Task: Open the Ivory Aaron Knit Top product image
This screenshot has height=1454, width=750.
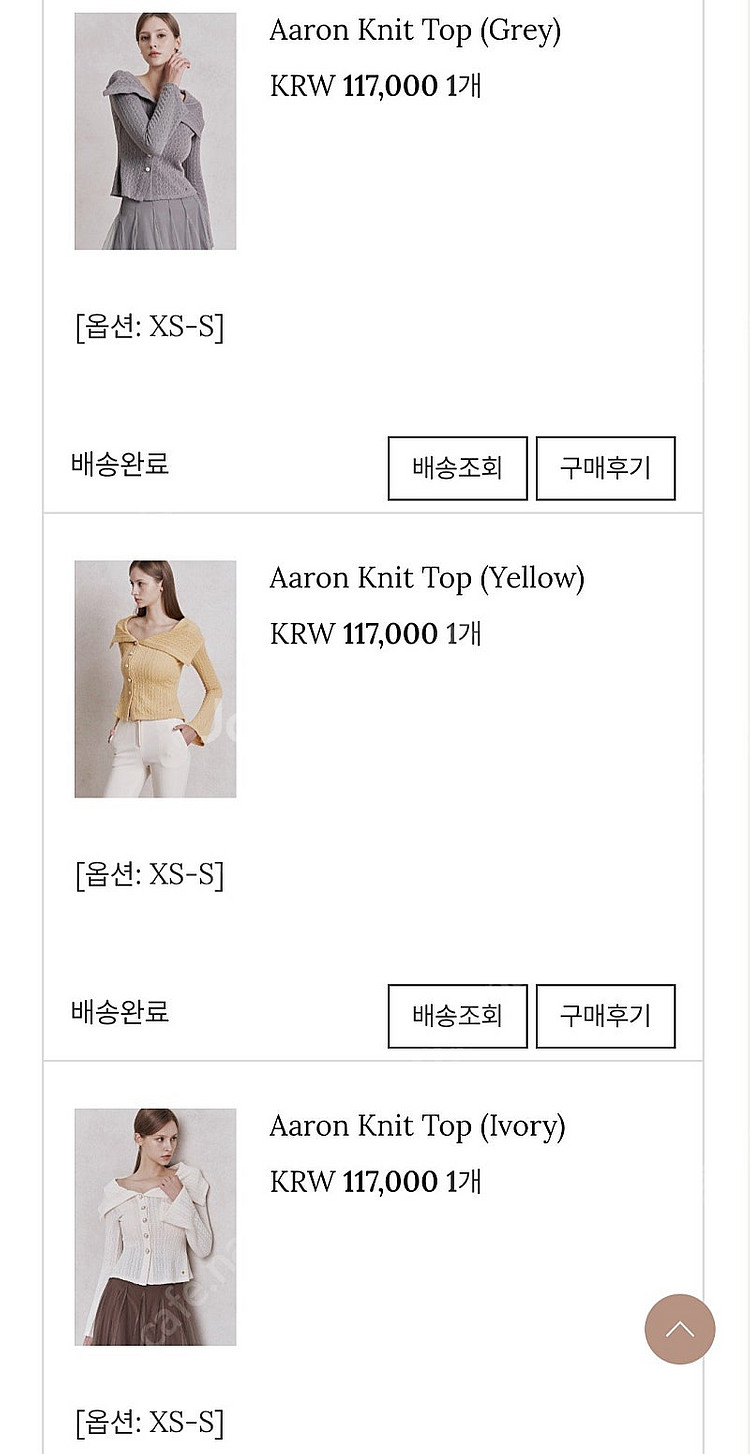Action: click(155, 1227)
